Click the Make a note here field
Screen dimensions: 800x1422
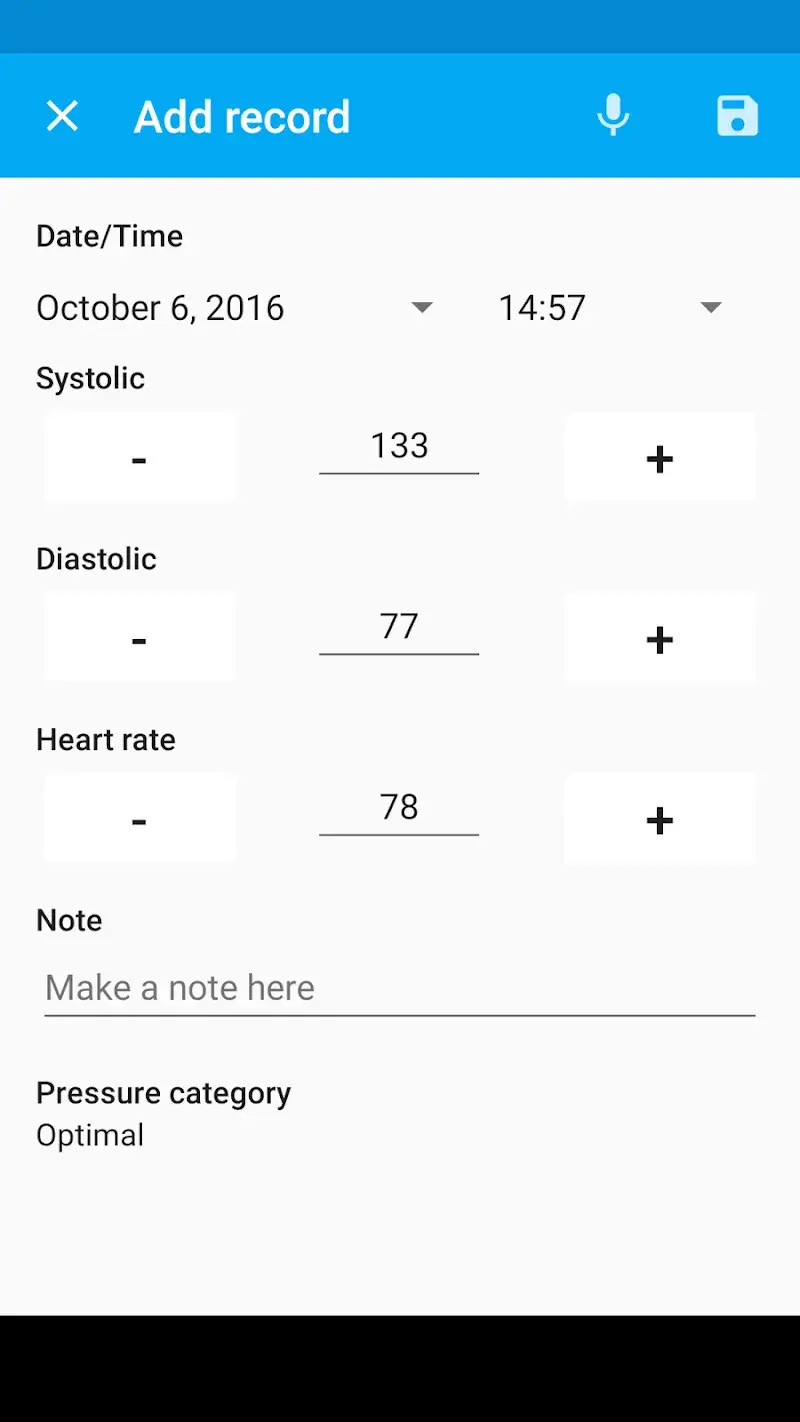point(399,988)
